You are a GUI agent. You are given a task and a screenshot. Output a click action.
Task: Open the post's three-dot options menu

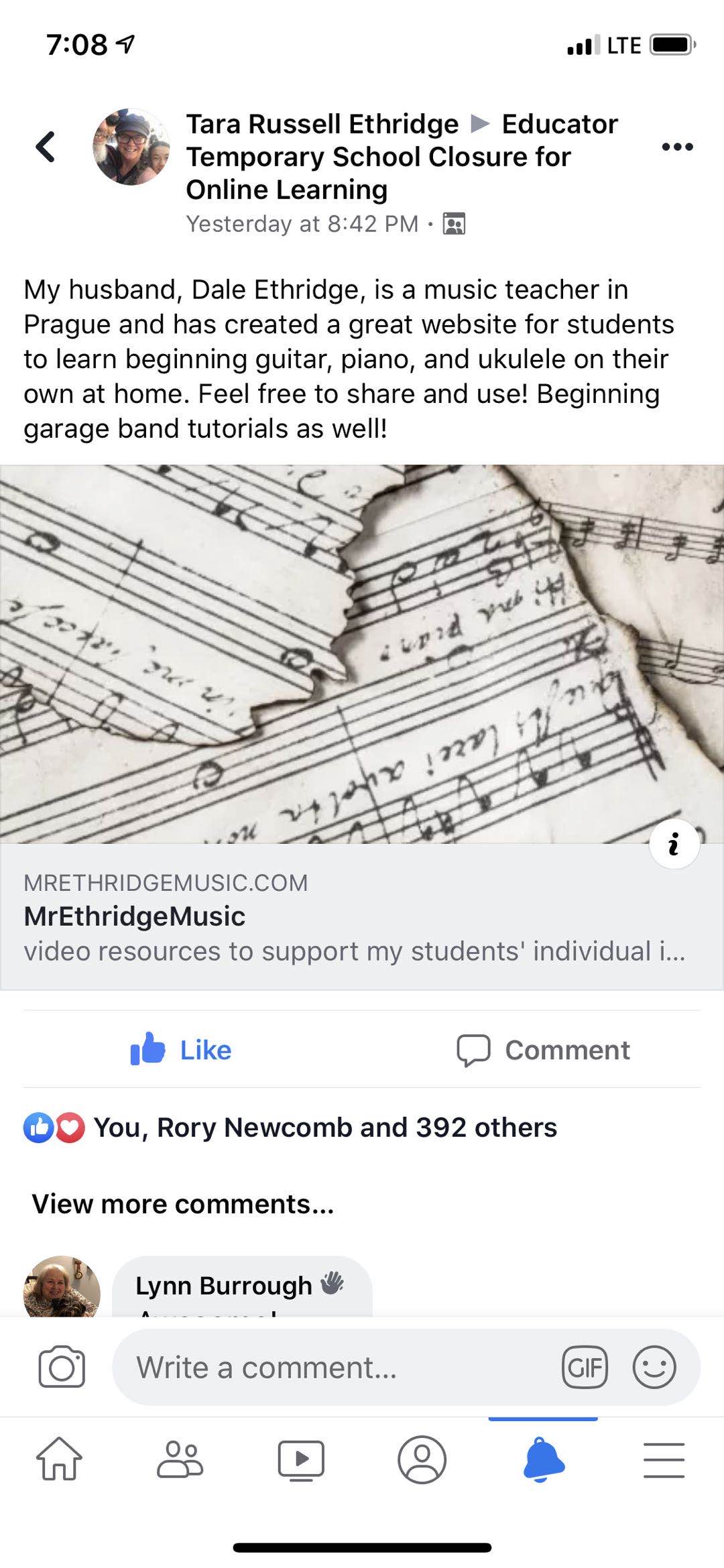(x=677, y=147)
